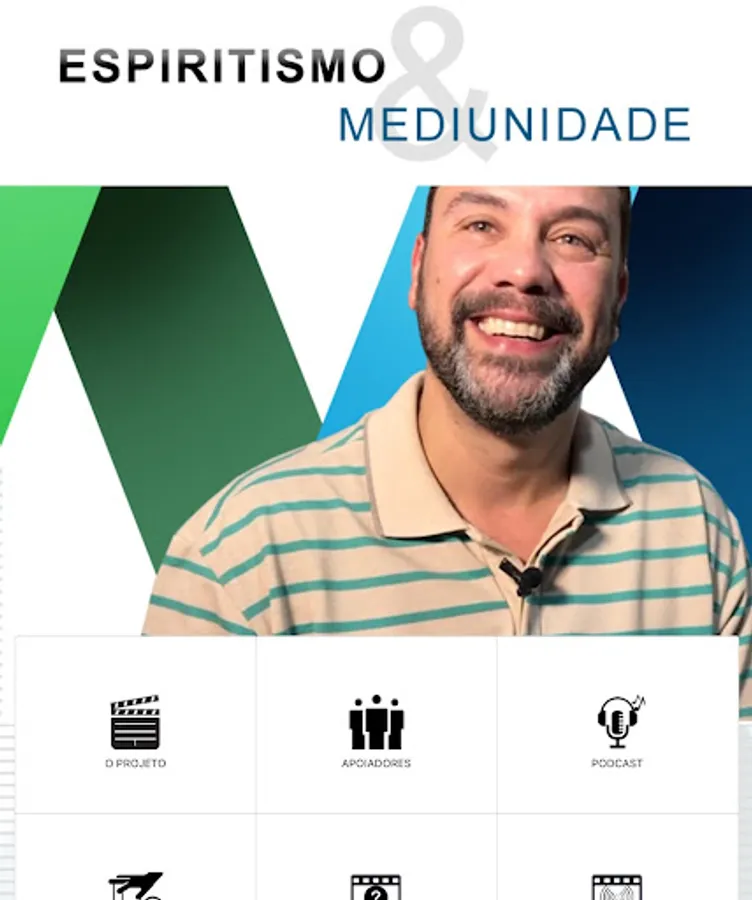This screenshot has width=752, height=900.
Task: Open the Apoiadores section
Action: pos(376,730)
